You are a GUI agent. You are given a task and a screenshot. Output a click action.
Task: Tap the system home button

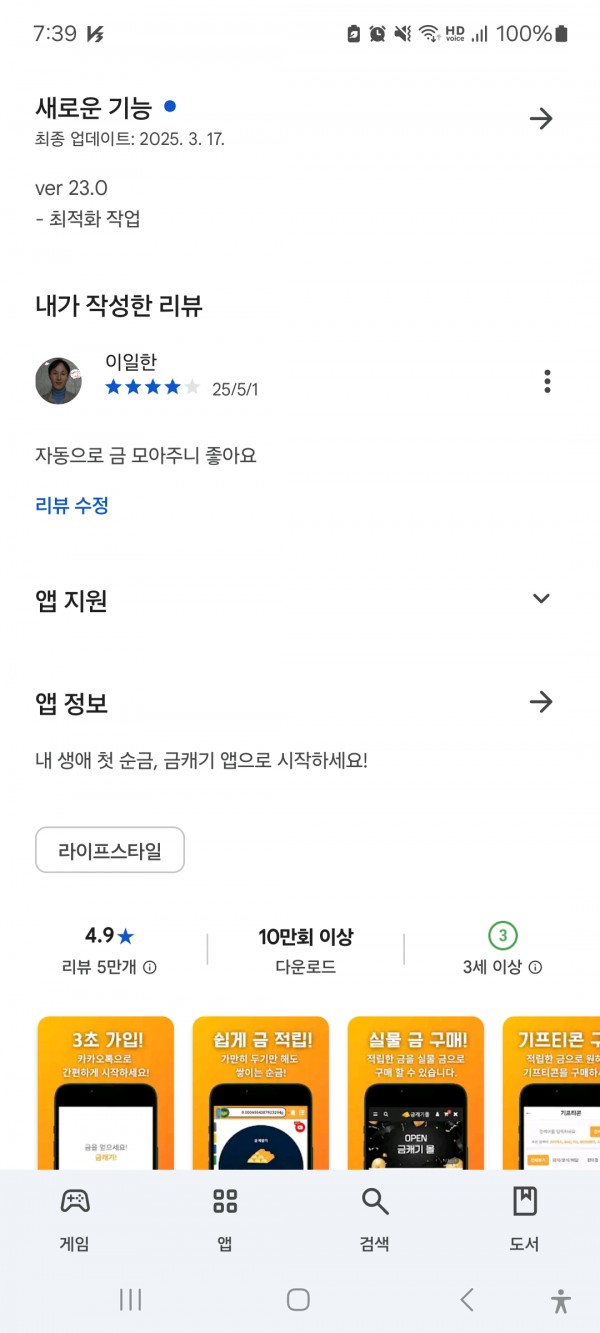click(x=298, y=1299)
